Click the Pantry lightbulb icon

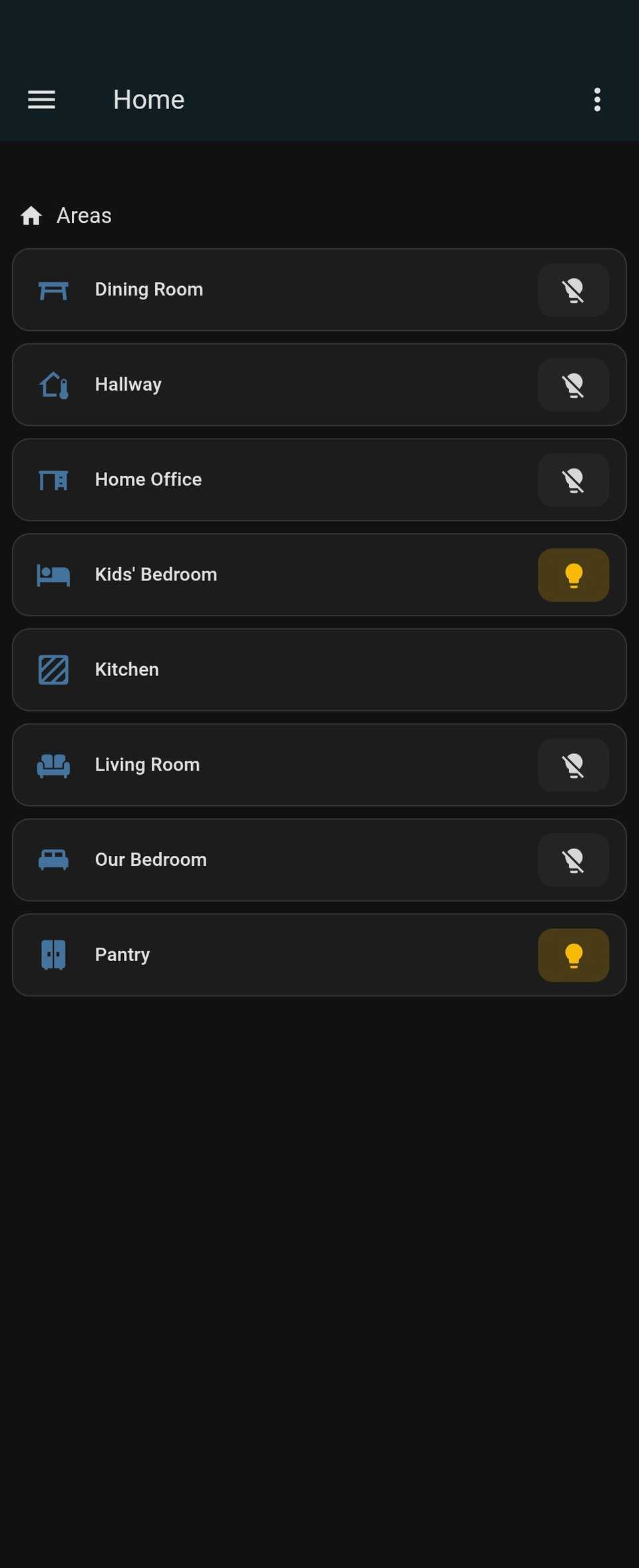573,954
